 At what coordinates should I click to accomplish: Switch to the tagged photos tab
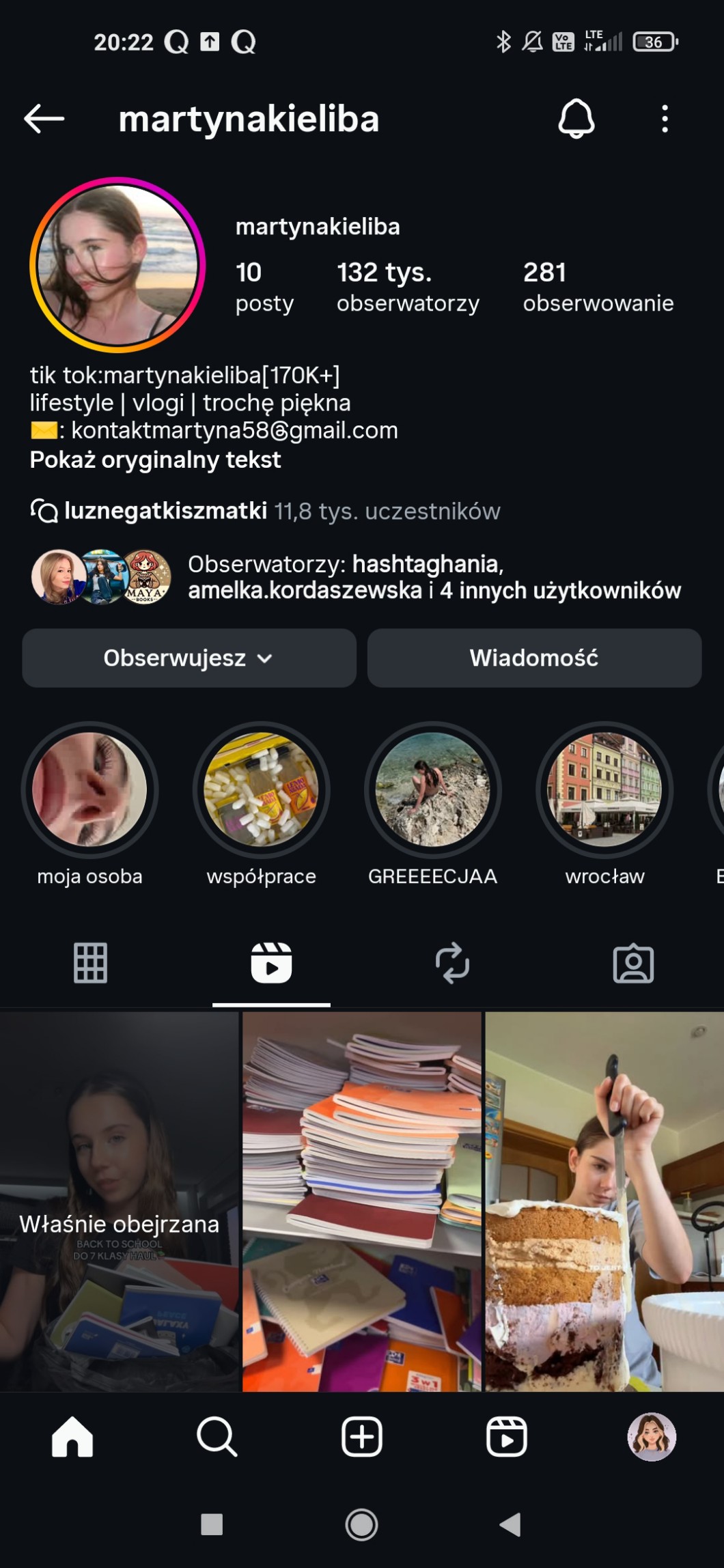tap(633, 964)
